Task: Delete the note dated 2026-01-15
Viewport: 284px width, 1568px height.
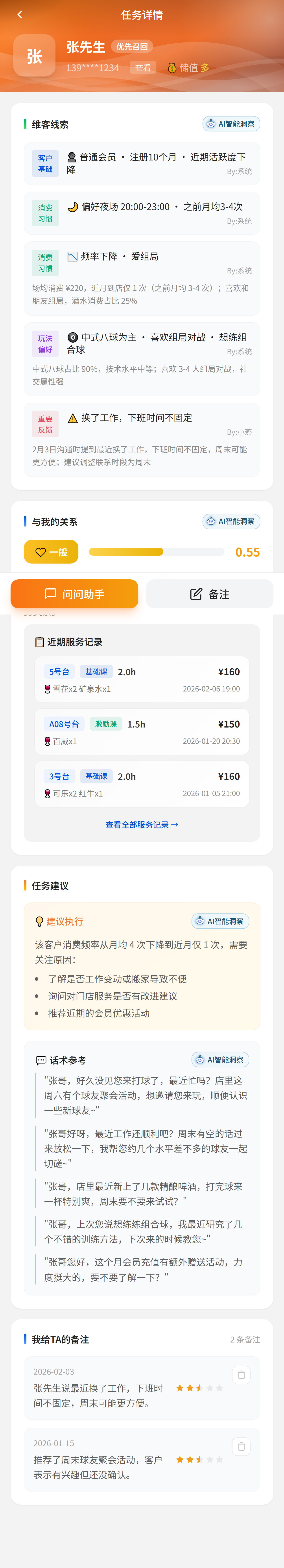Action: (241, 1446)
